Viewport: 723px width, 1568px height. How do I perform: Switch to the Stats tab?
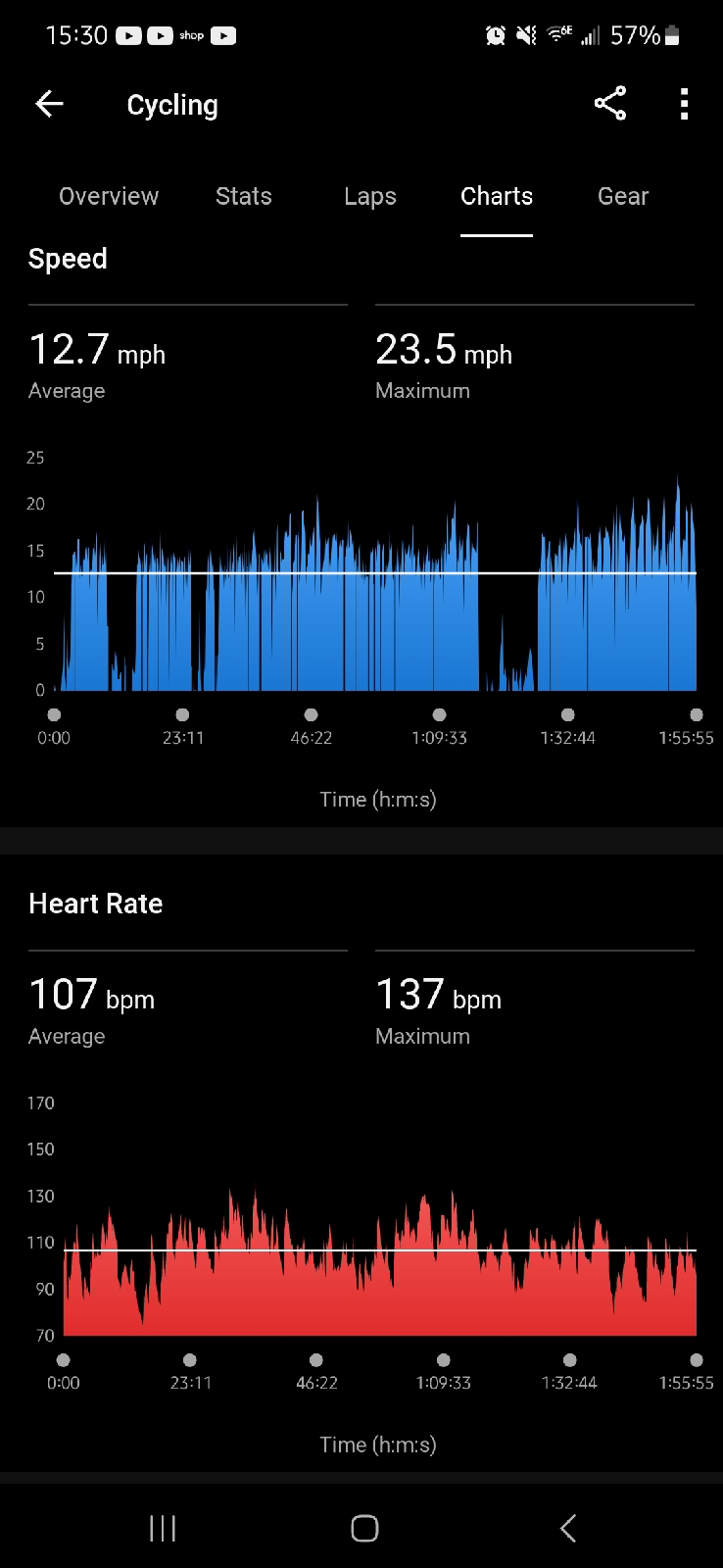[243, 196]
